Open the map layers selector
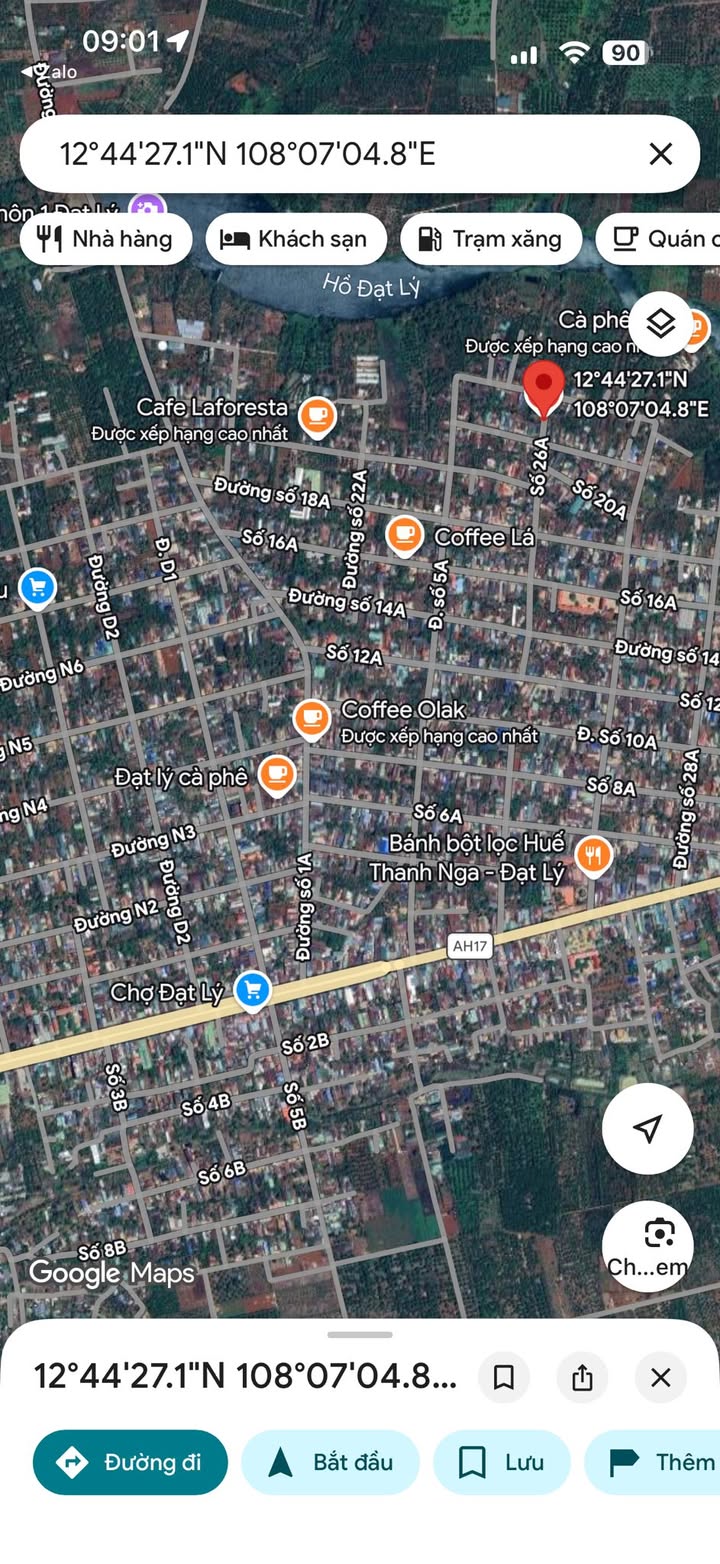Image resolution: width=720 pixels, height=1564 pixels. 660,324
